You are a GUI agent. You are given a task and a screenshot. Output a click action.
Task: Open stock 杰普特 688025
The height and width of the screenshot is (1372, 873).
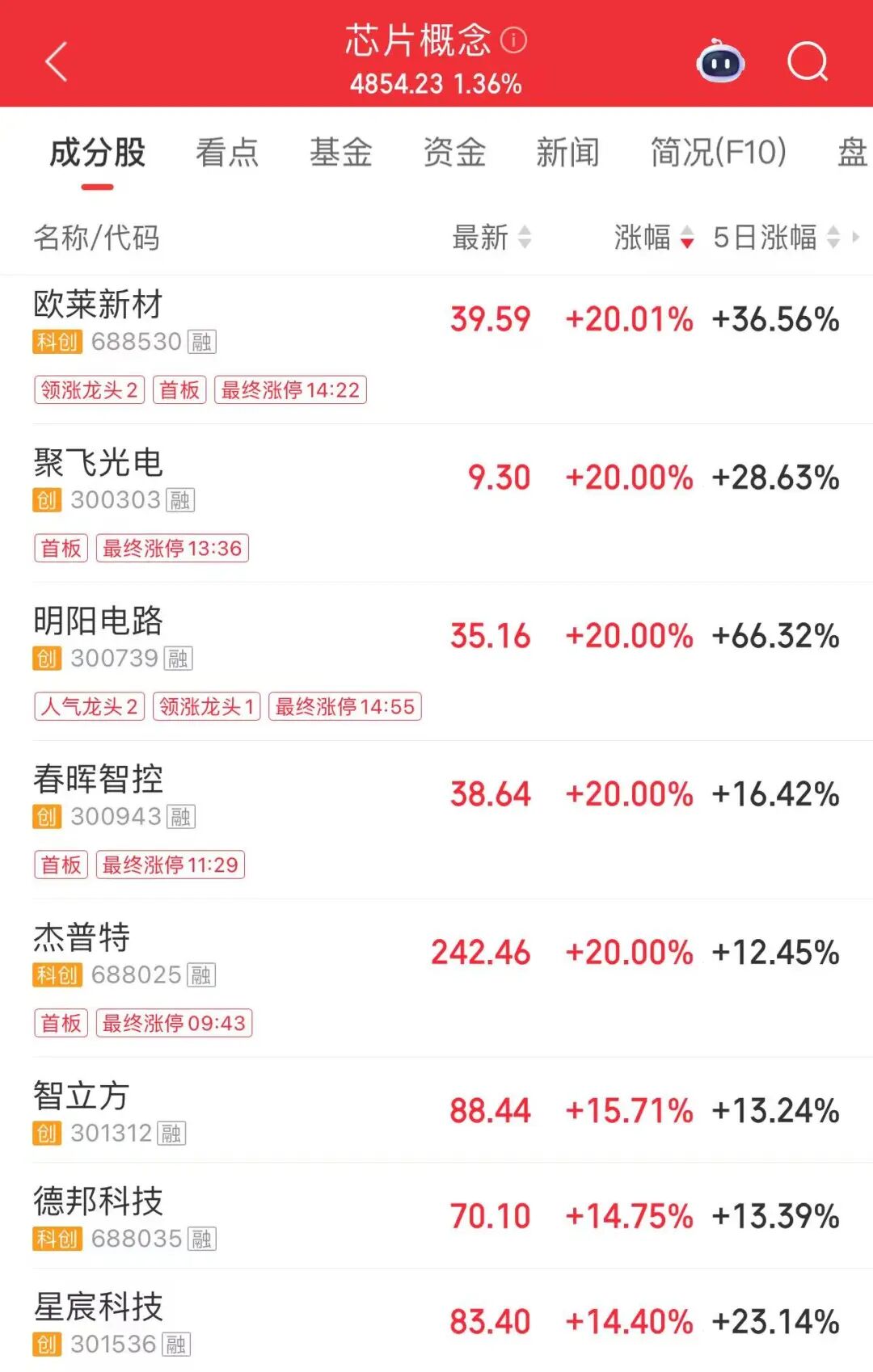(82, 939)
